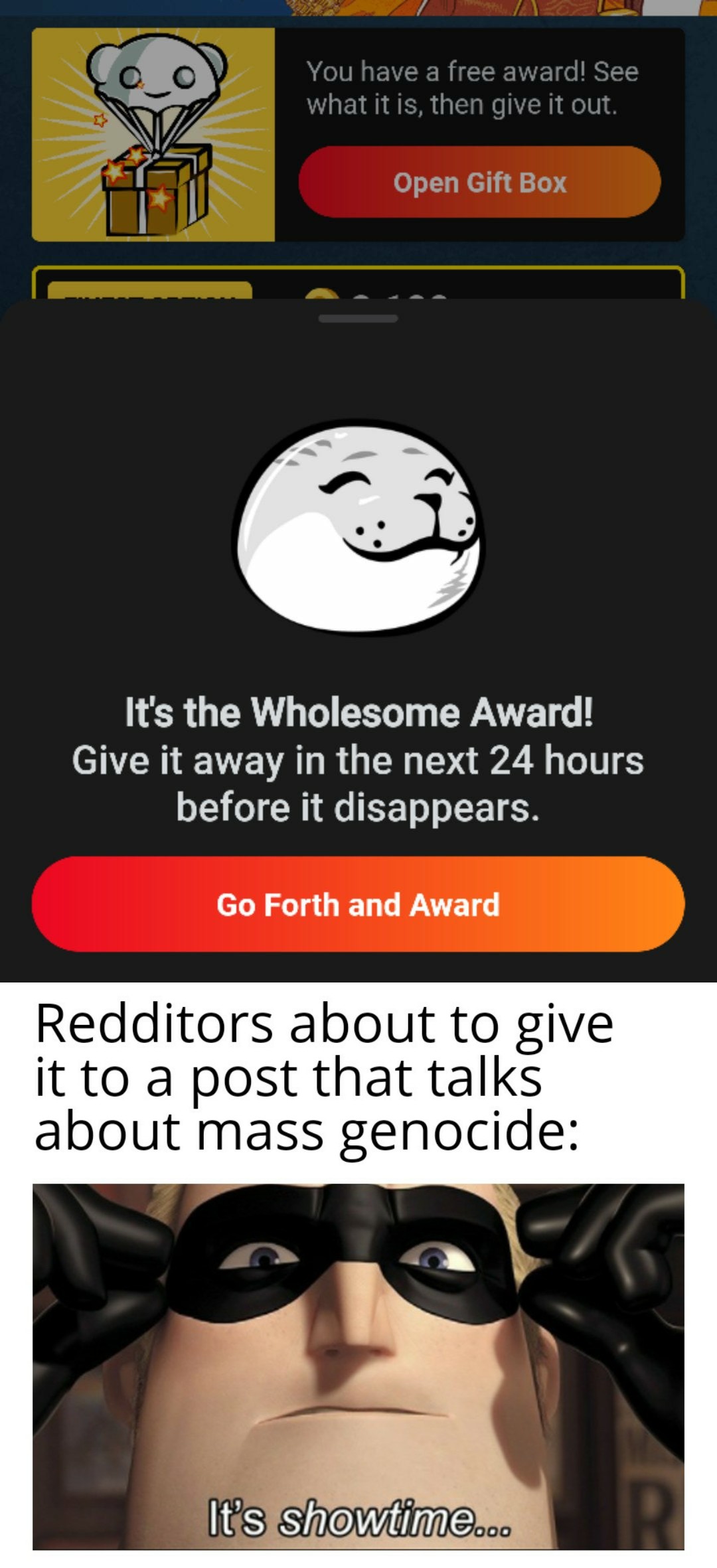Click the red-orange gradient button bar
Screen dimensions: 717x1568
358,904
